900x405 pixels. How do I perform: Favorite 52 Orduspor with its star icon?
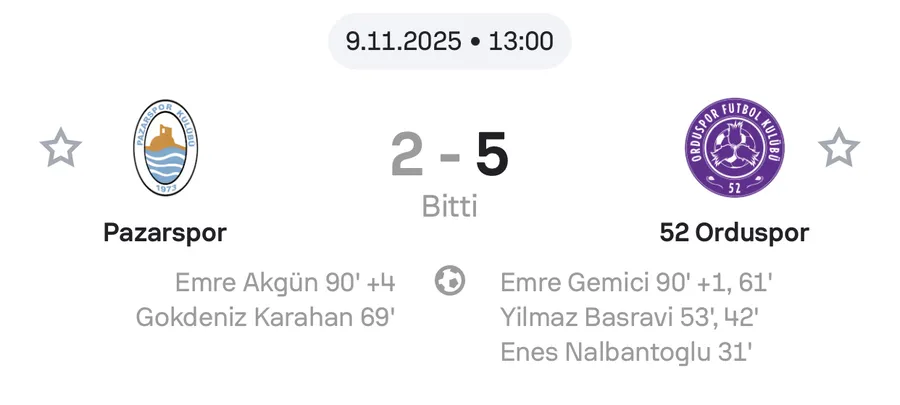[838, 150]
